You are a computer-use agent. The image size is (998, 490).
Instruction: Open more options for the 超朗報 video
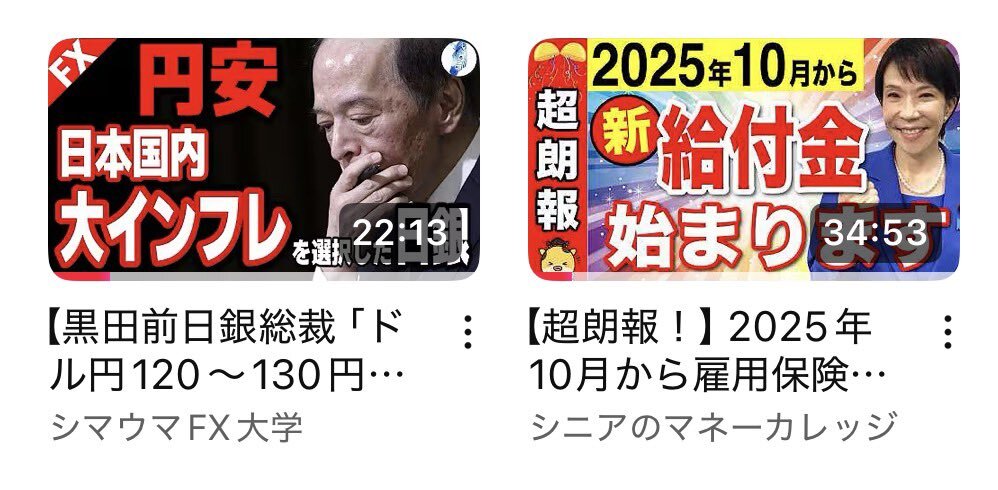coord(946,331)
